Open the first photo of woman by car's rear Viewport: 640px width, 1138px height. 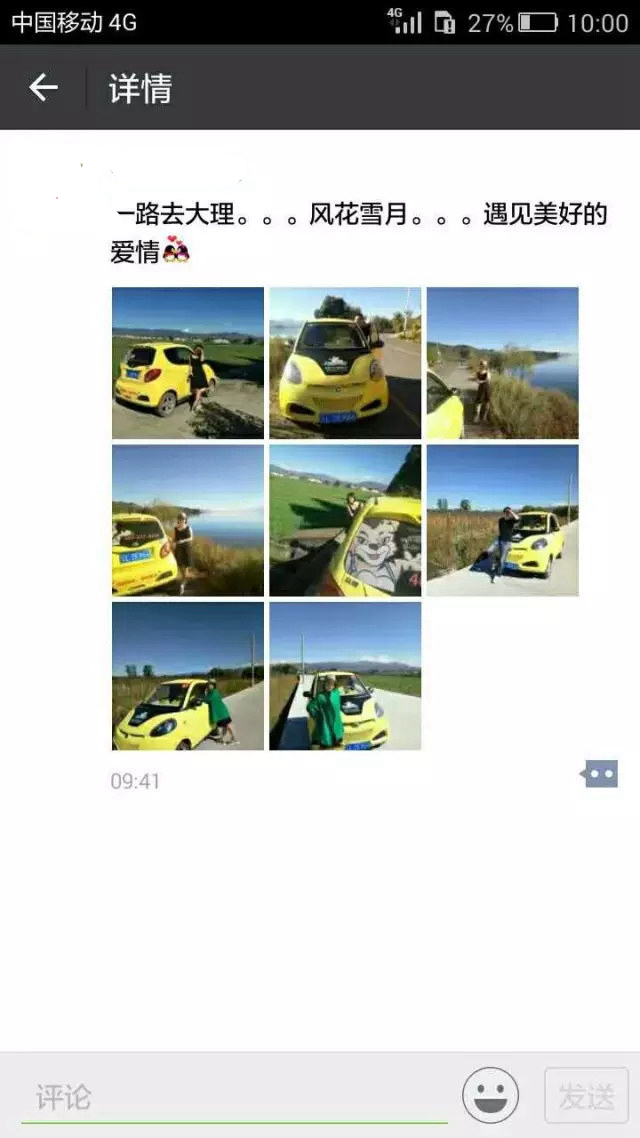point(188,363)
